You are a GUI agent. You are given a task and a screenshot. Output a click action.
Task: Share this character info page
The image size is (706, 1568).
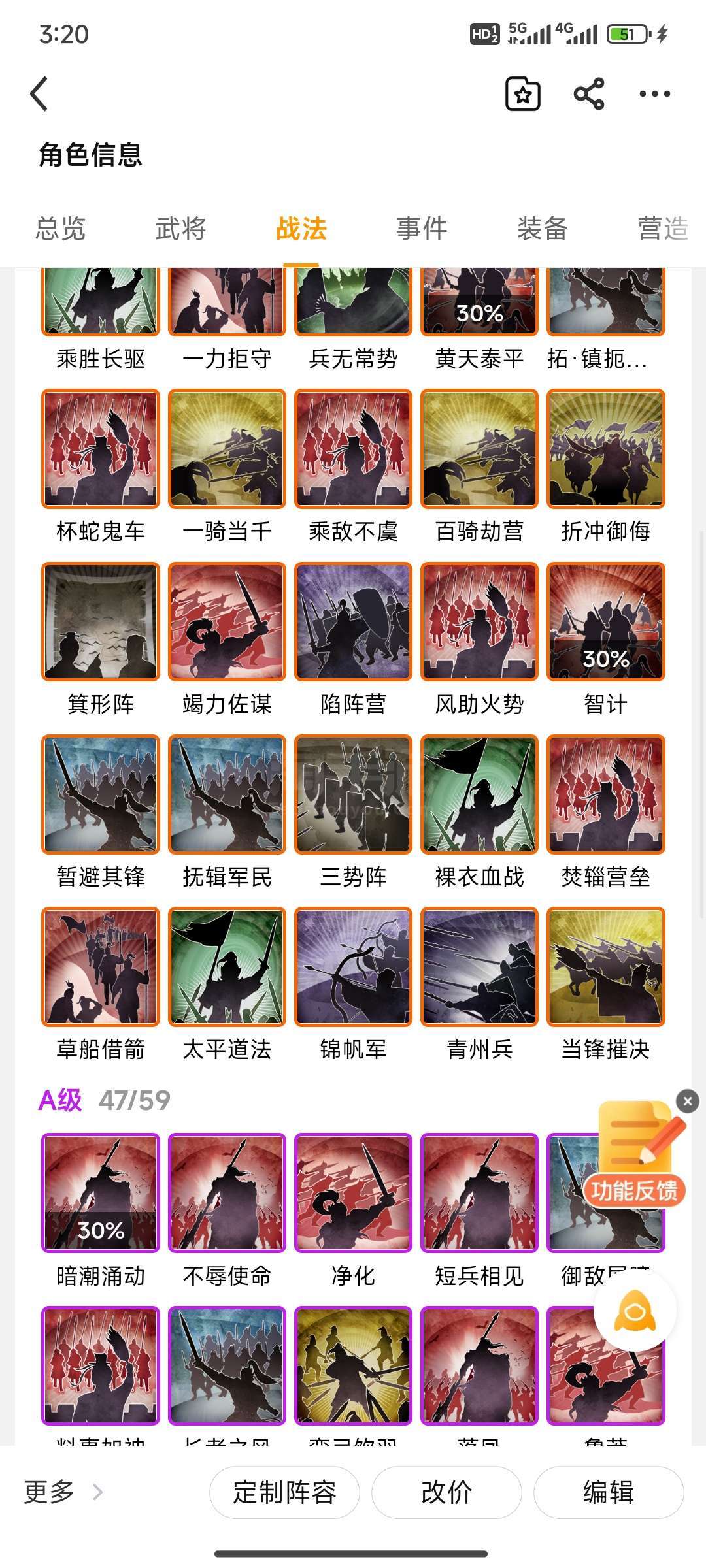coord(588,94)
